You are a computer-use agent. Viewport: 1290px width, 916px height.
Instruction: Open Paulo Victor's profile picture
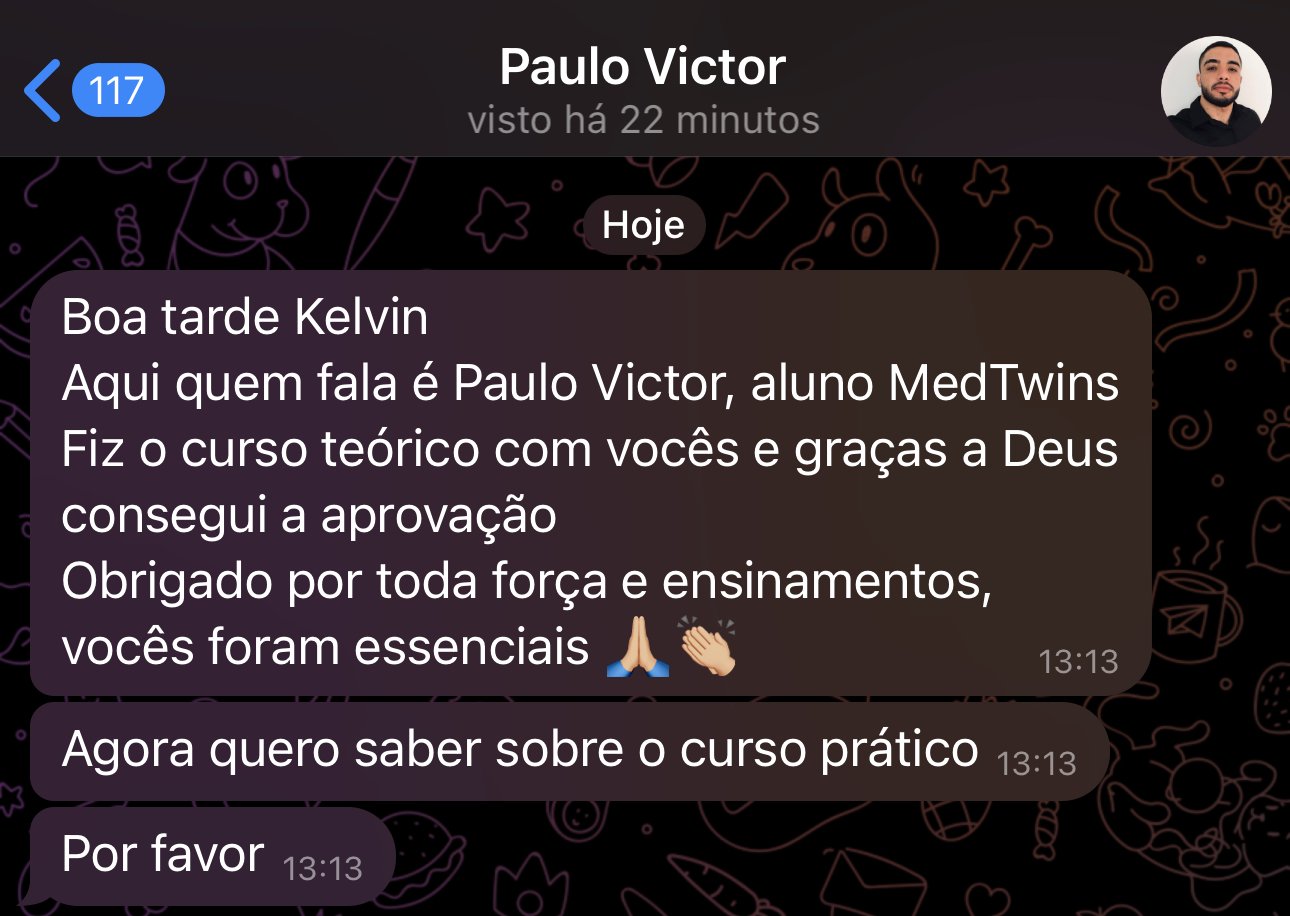pos(1215,92)
